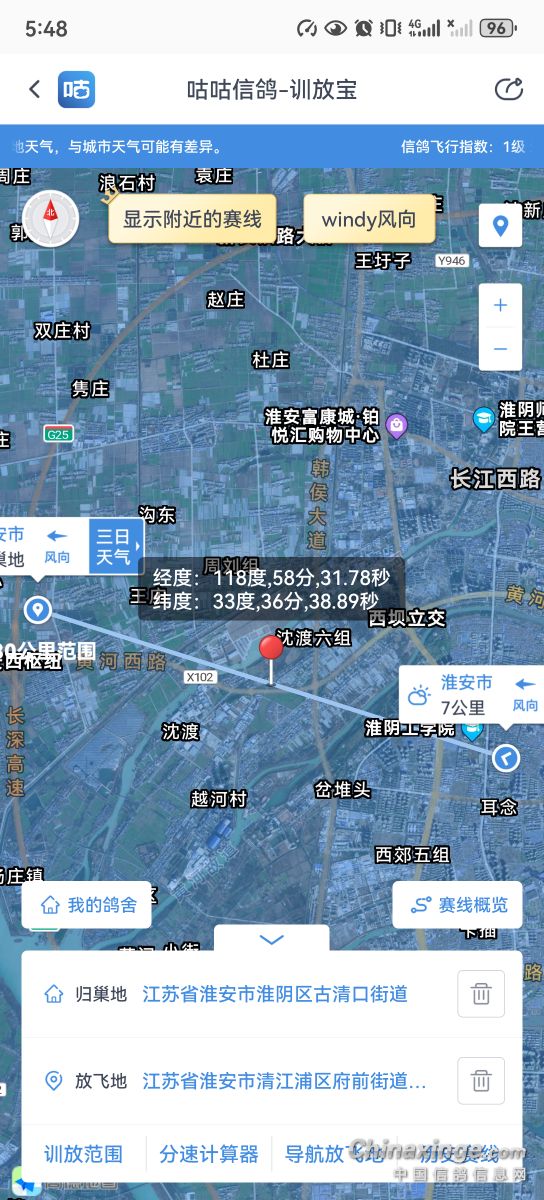Open the 分速计算器 speed calculator

(209, 1153)
